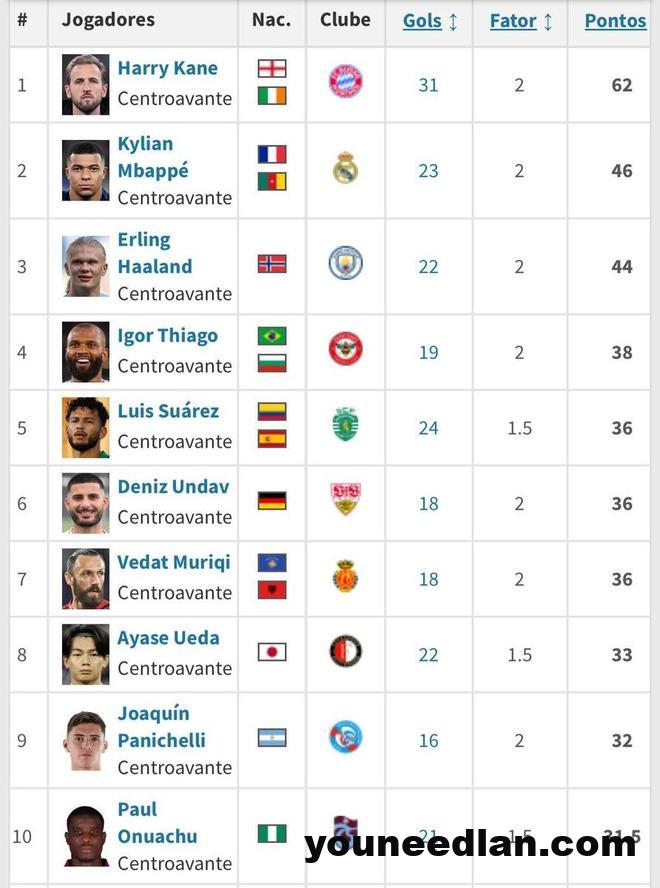Sort the ranking by Pontos
The width and height of the screenshot is (660, 888).
(x=615, y=21)
